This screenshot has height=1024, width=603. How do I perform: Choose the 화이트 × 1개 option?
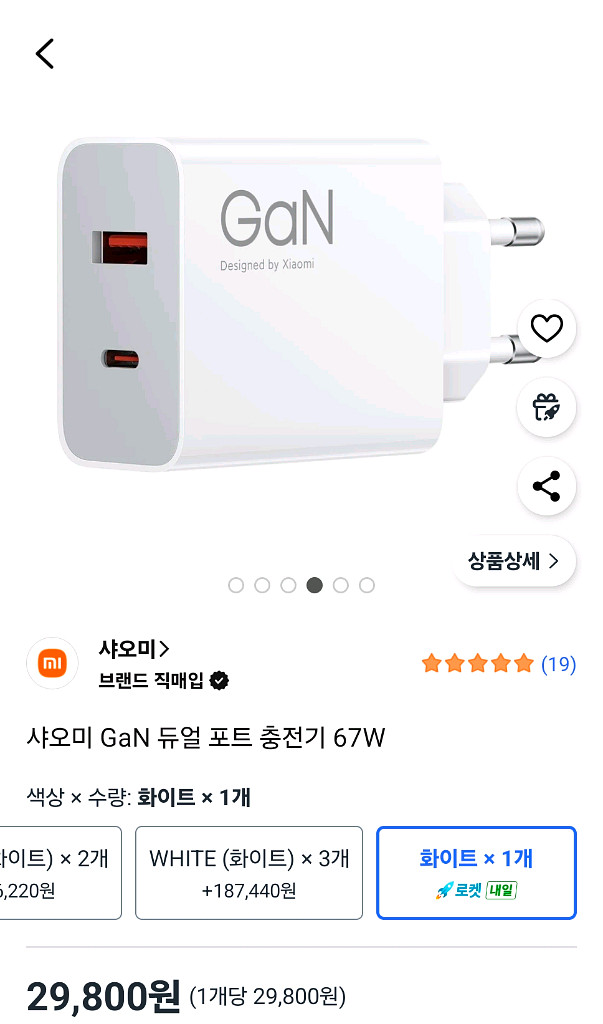click(476, 872)
